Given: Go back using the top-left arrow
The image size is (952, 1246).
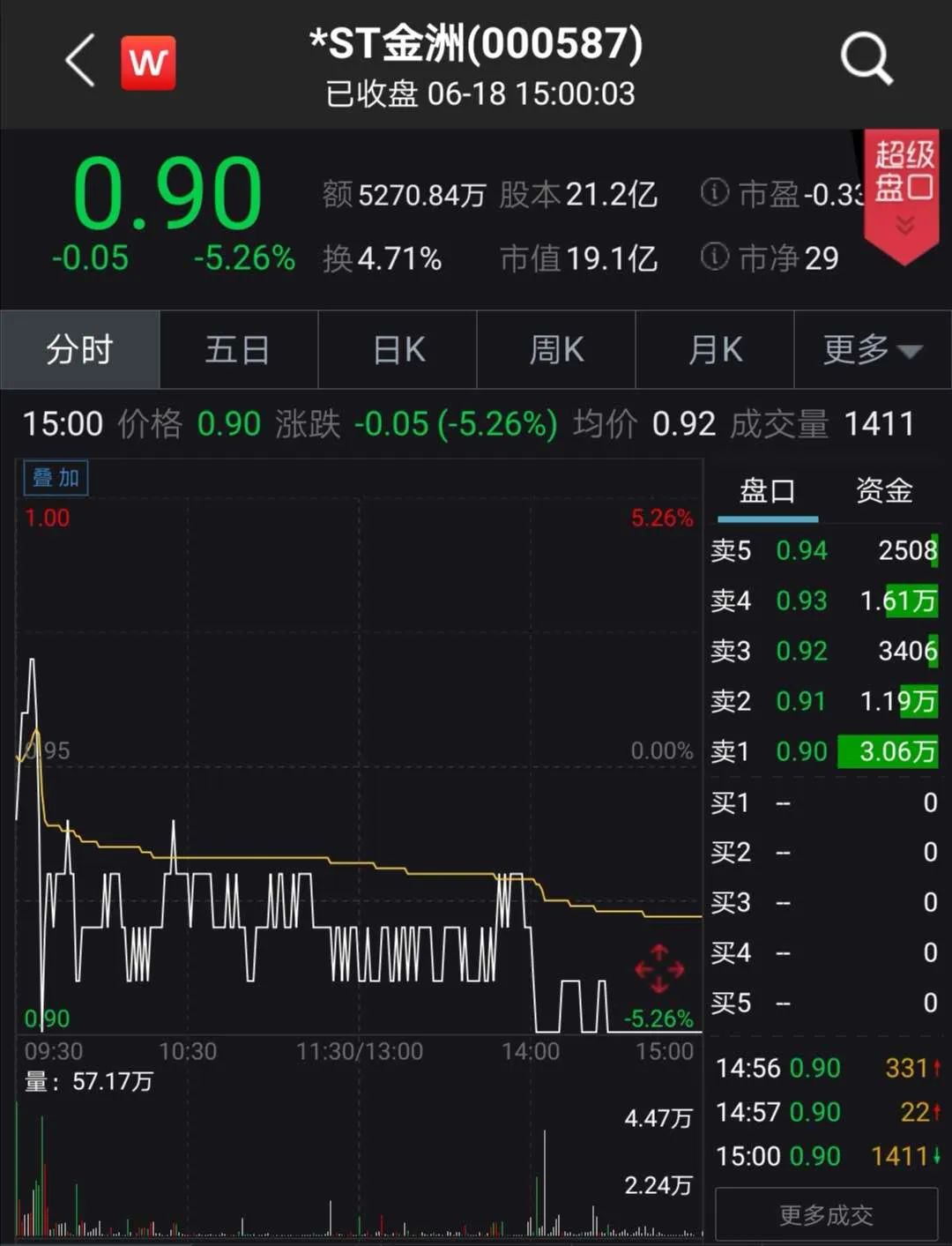Looking at the screenshot, I should 80,62.
